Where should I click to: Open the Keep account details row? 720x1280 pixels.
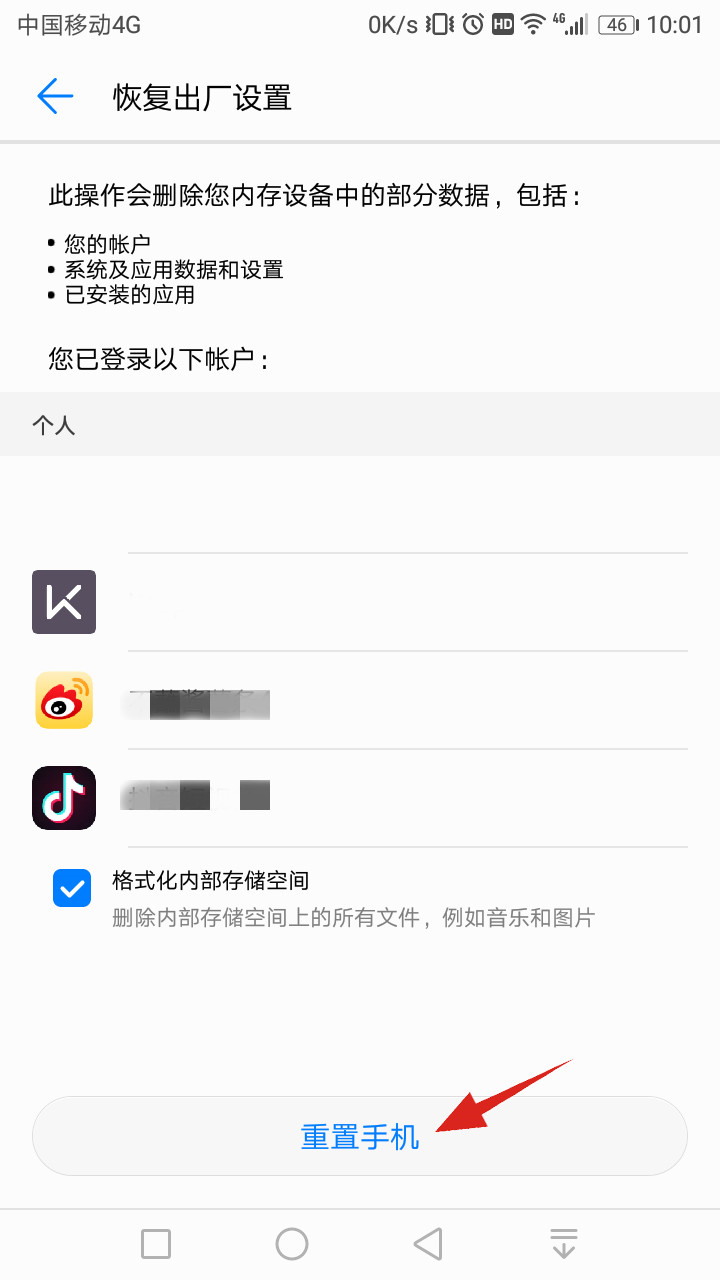tap(400, 602)
